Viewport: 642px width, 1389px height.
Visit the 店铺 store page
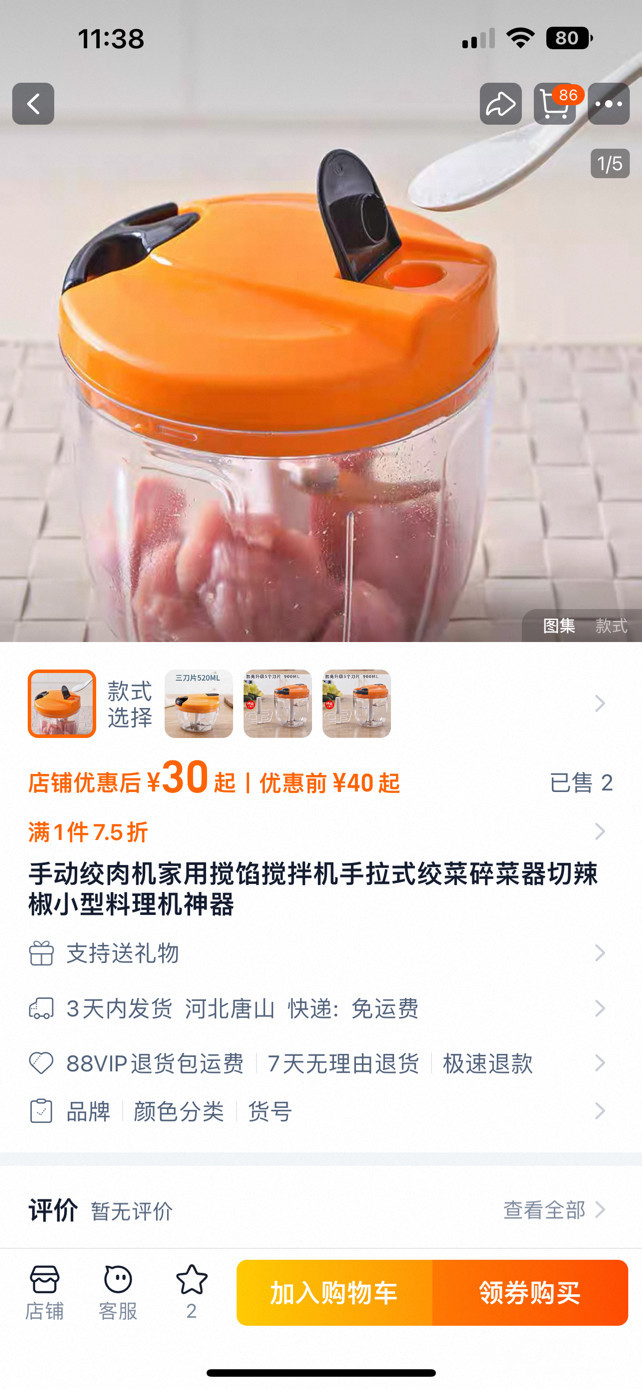pos(45,1292)
